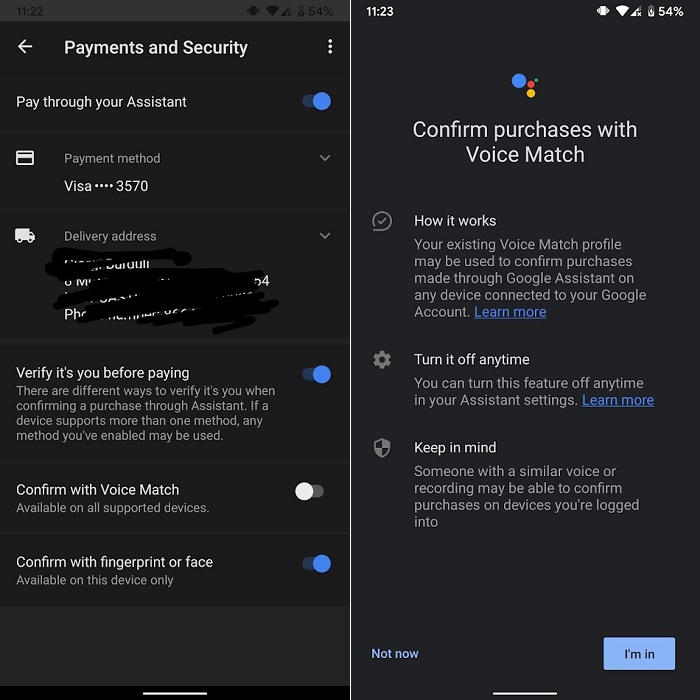Open Learn more under Turn it off anytime
Screen dimensions: 700x700
tap(617, 400)
